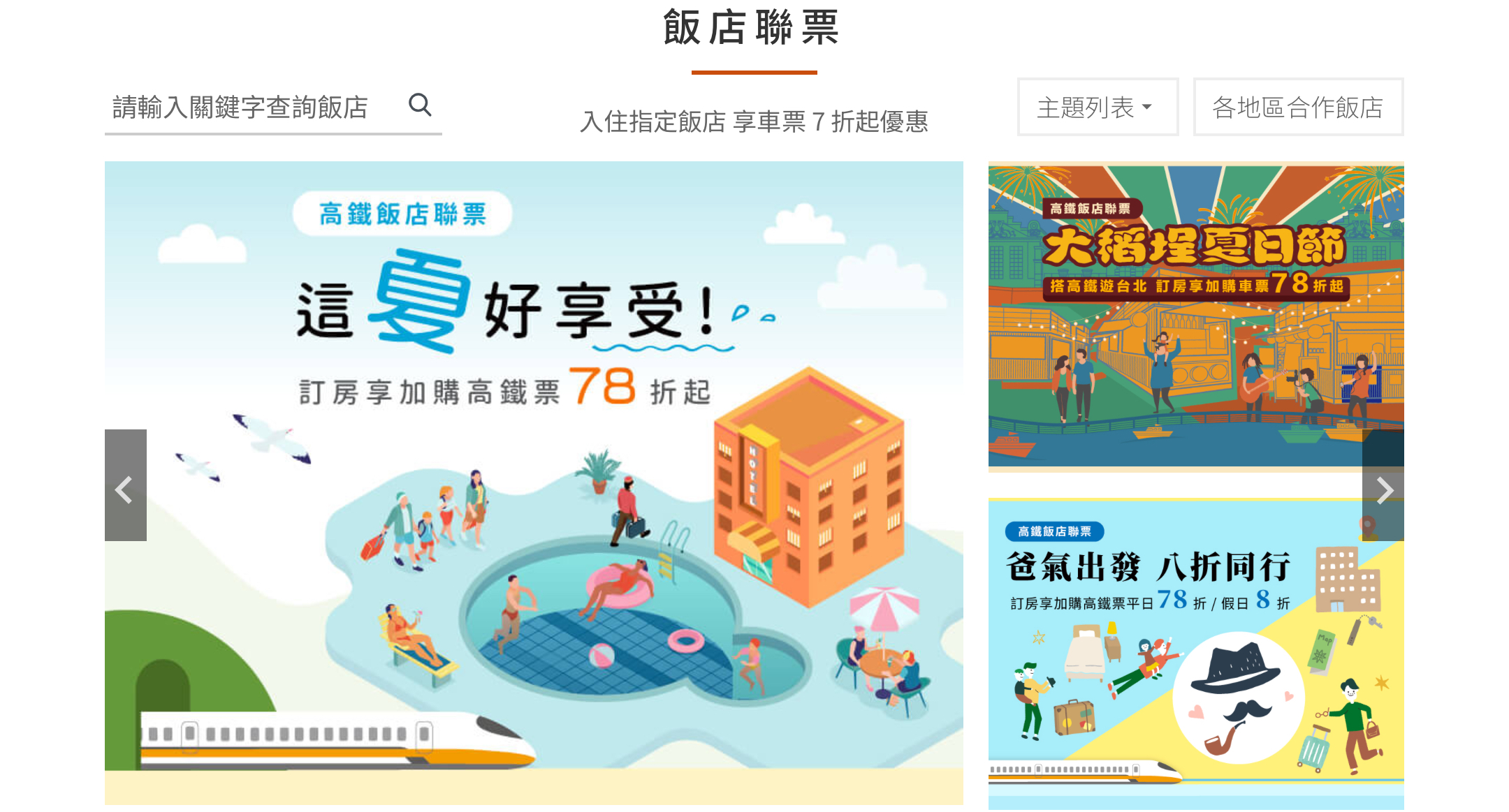Show previous banner with left arrow
1509x812 pixels.
[125, 486]
